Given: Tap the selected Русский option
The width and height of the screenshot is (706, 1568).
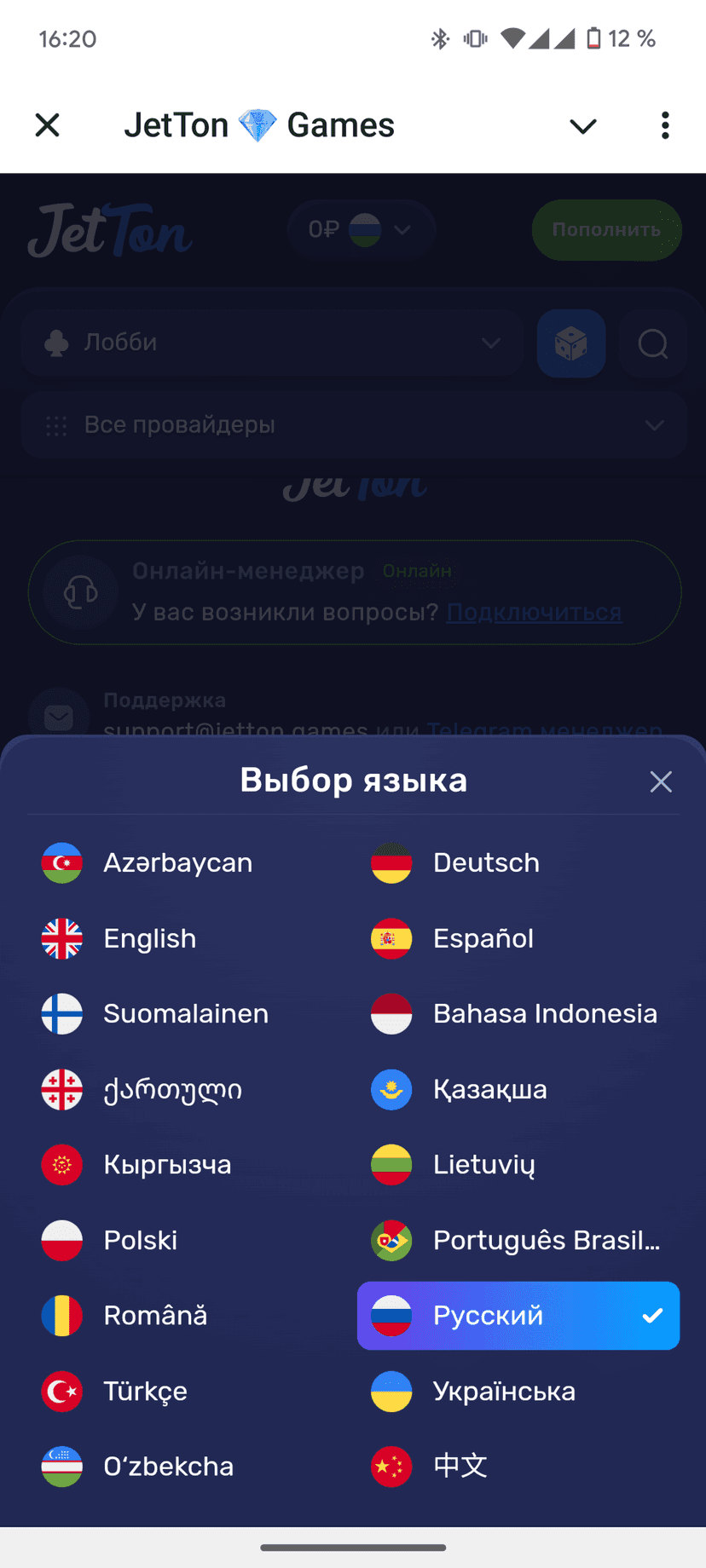Looking at the screenshot, I should (518, 1316).
